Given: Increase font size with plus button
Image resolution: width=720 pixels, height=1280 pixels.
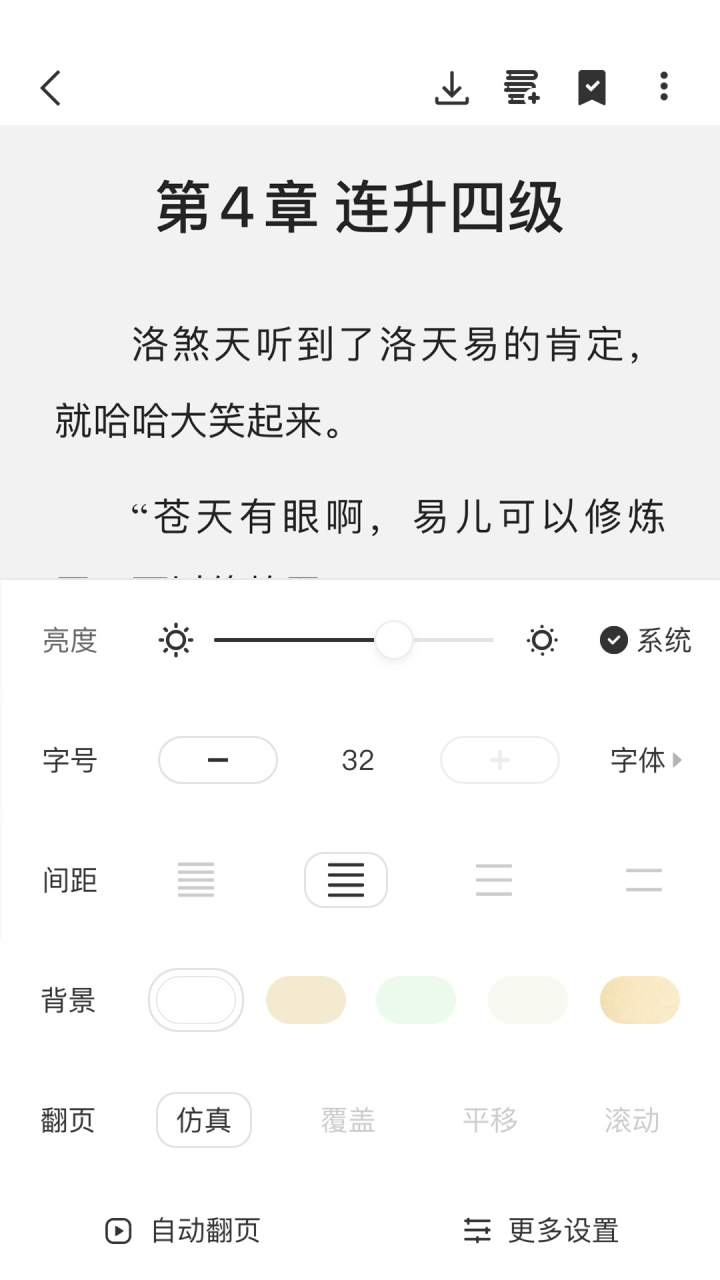Looking at the screenshot, I should click(500, 760).
